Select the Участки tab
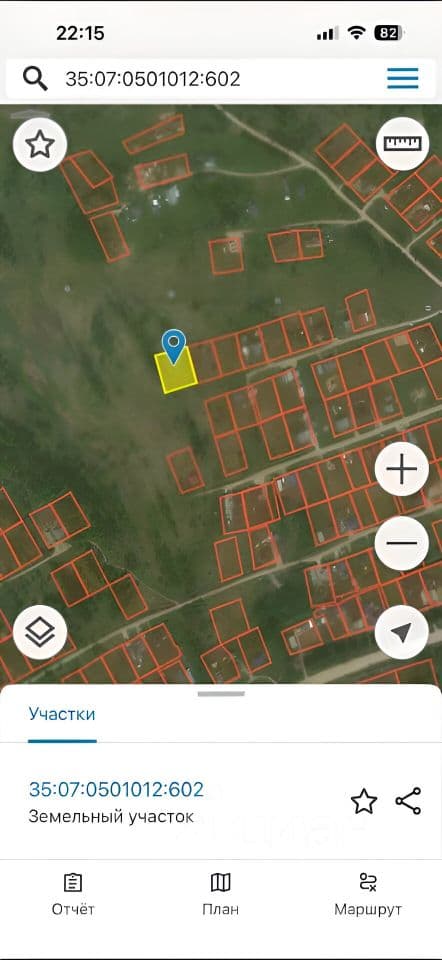Viewport: 442px width, 960px height. [x=62, y=714]
